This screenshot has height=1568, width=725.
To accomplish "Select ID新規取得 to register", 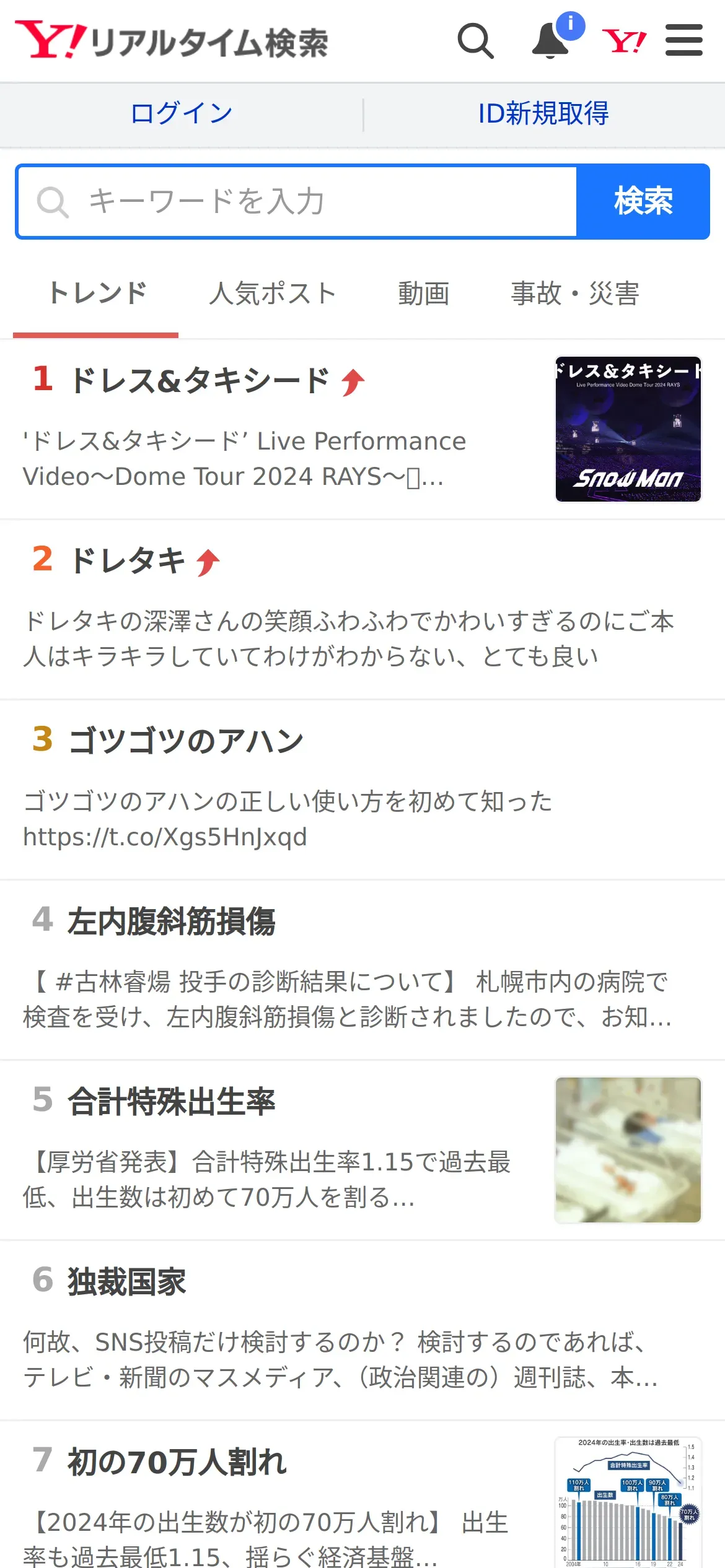I will click(544, 114).
